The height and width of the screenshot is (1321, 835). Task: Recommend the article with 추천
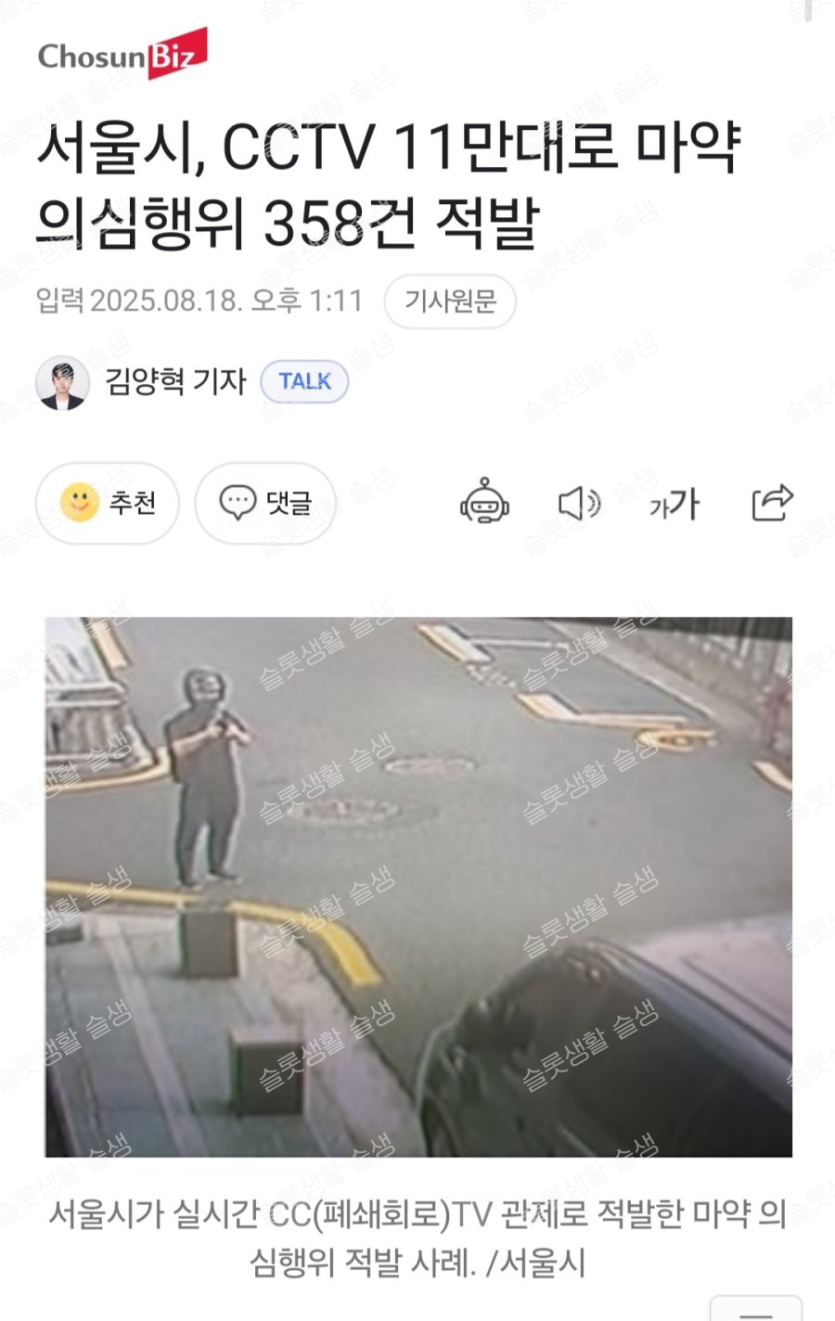[x=108, y=503]
